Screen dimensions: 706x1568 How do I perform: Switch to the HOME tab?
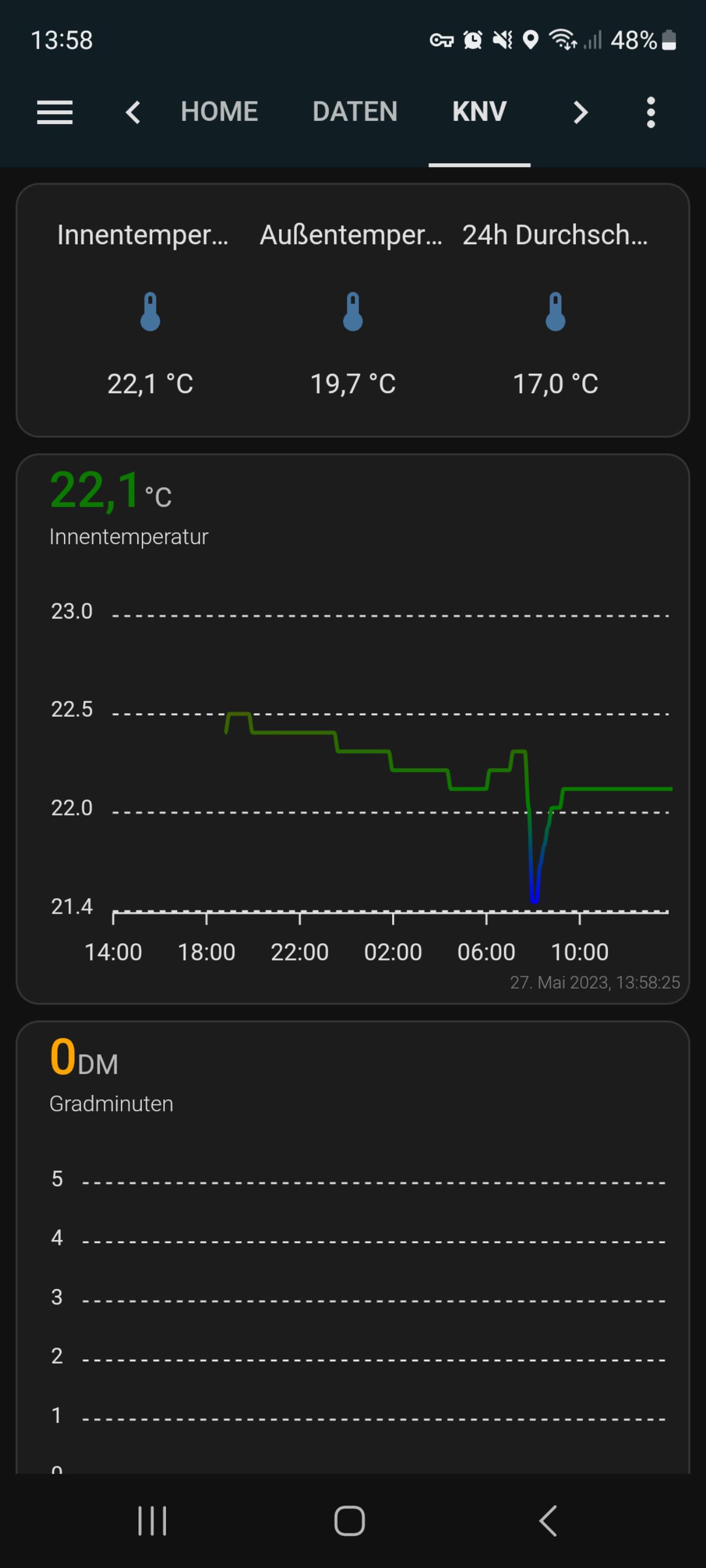220,112
